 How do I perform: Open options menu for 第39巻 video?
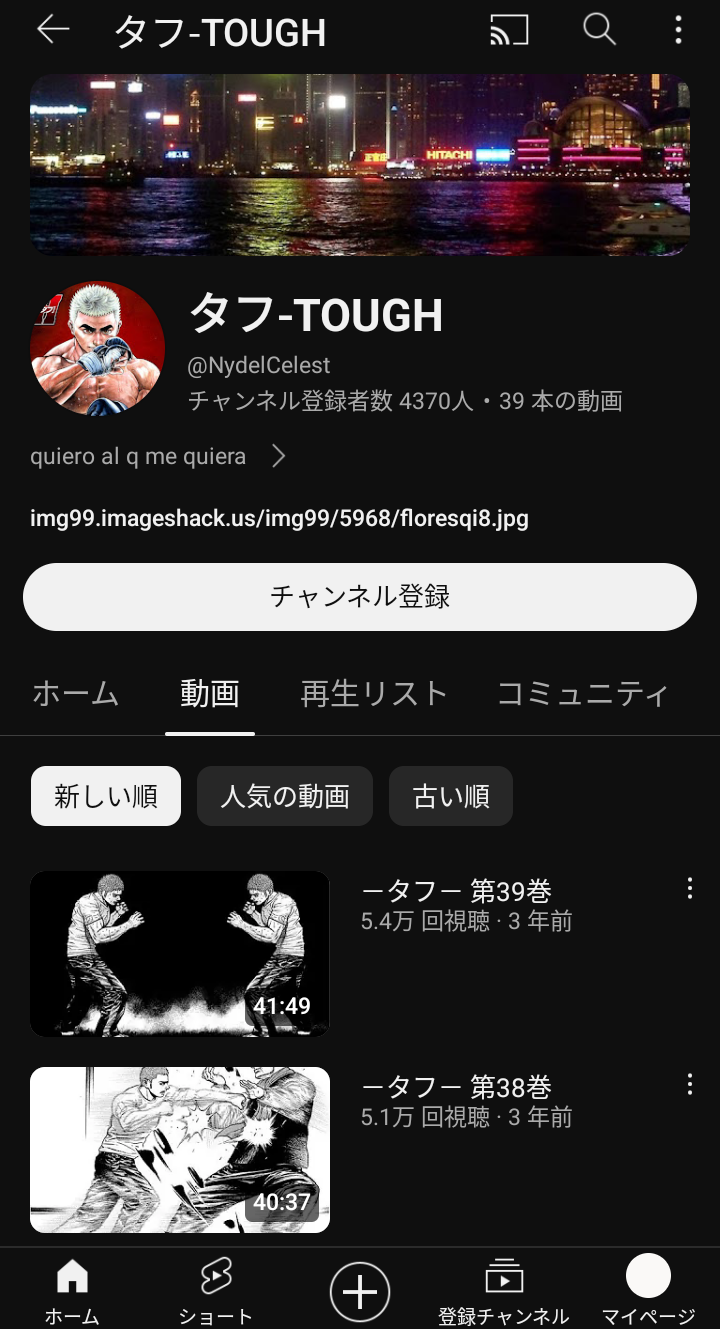coord(689,889)
